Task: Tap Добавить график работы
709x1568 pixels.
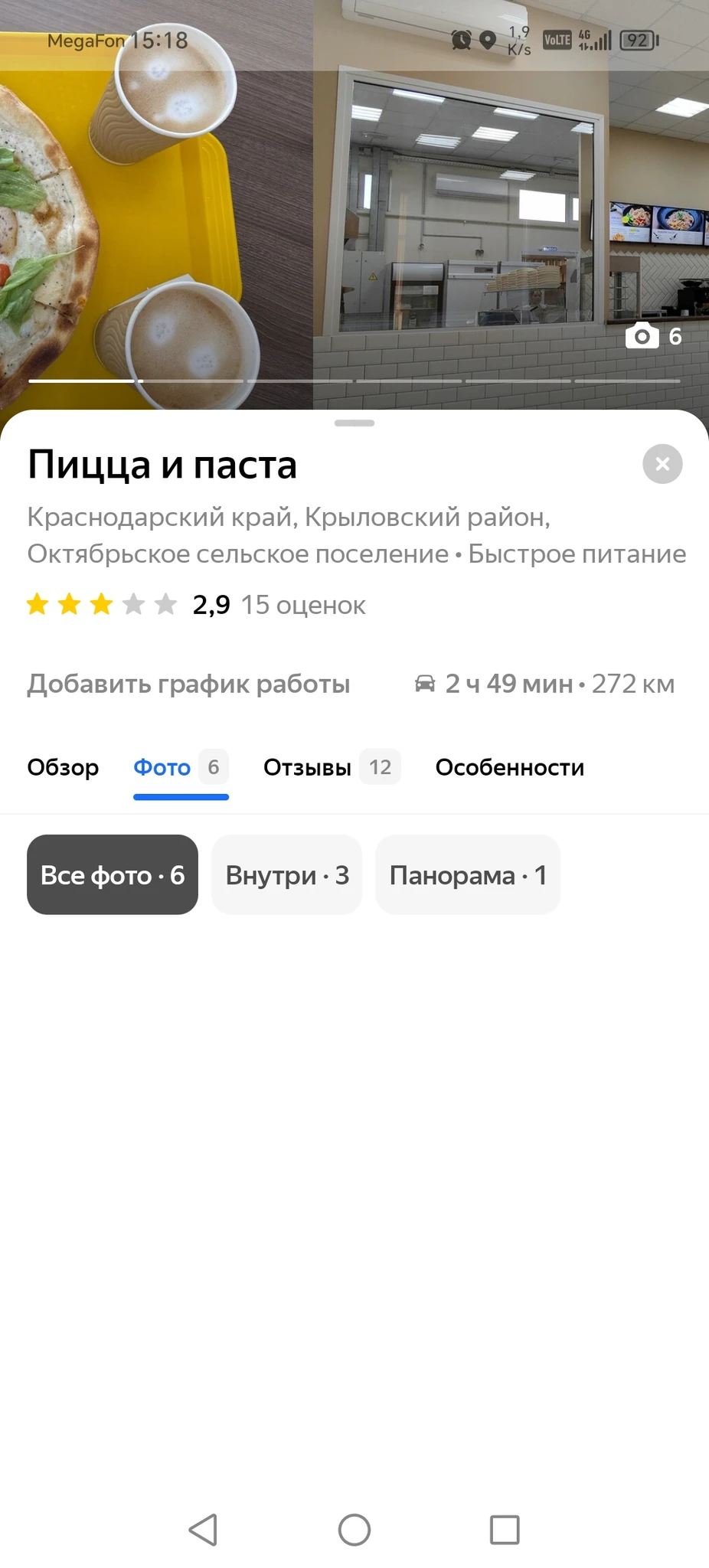Action: (x=188, y=684)
